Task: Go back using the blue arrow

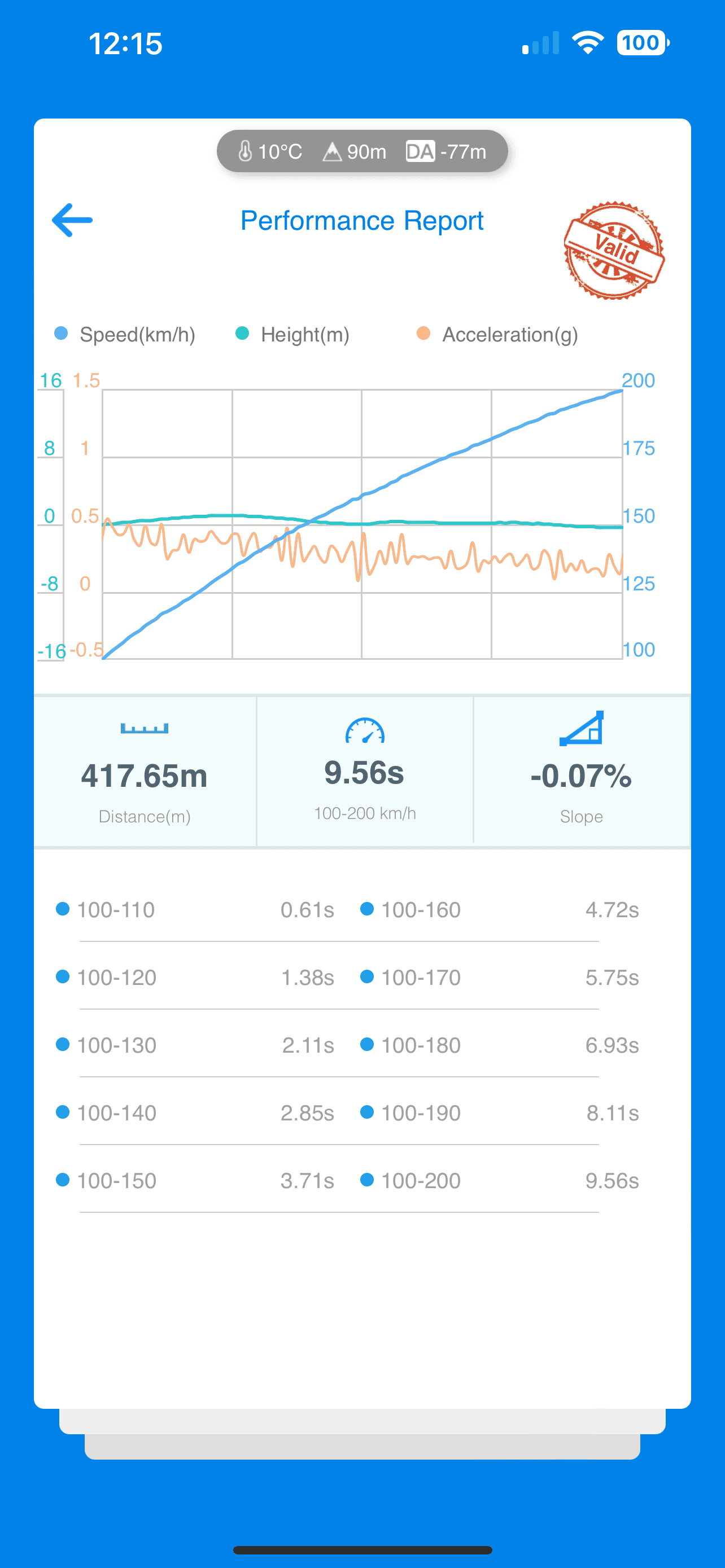Action: [72, 220]
